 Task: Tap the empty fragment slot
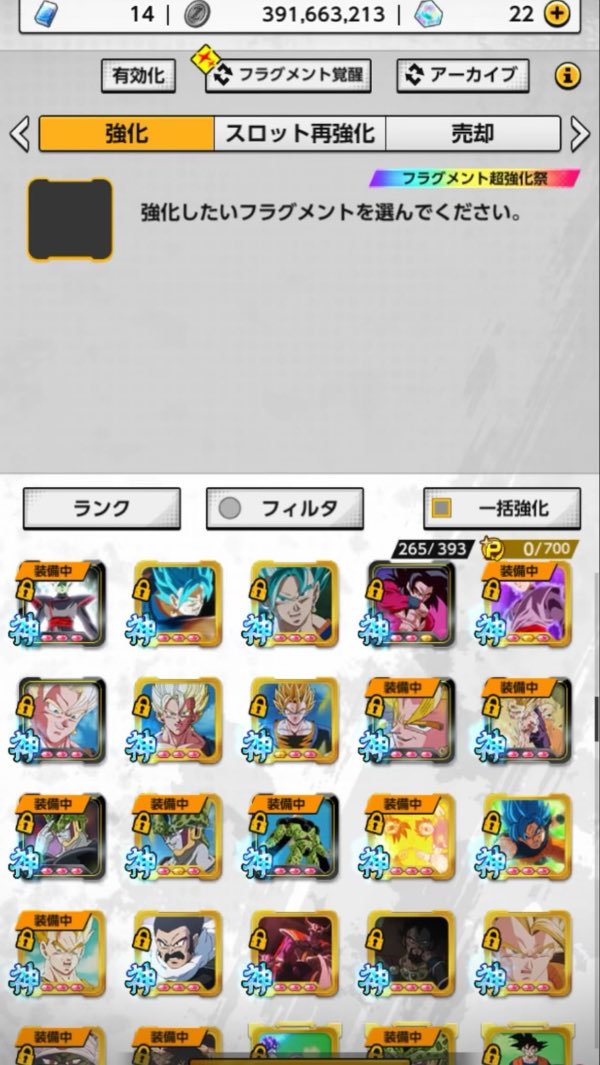tap(70, 219)
